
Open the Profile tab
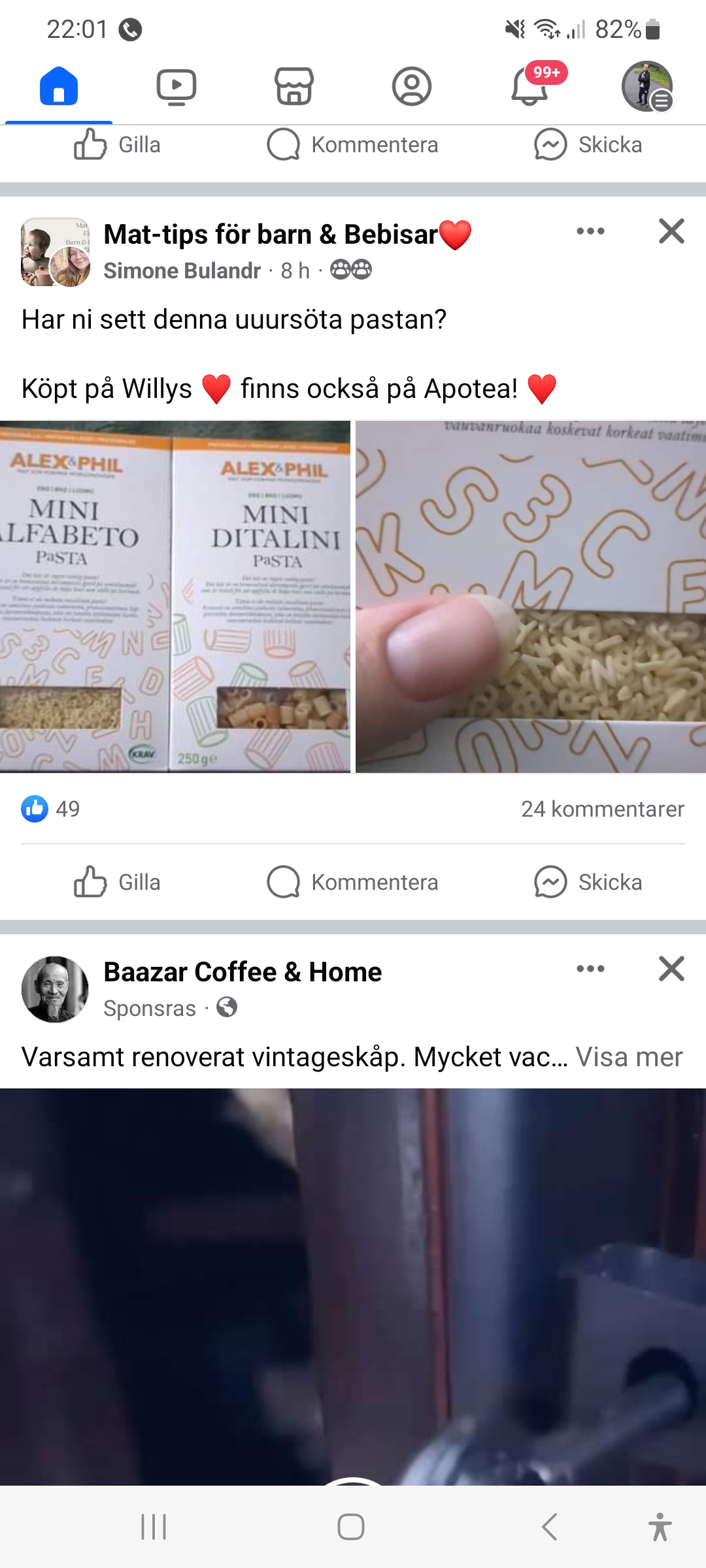(x=412, y=86)
